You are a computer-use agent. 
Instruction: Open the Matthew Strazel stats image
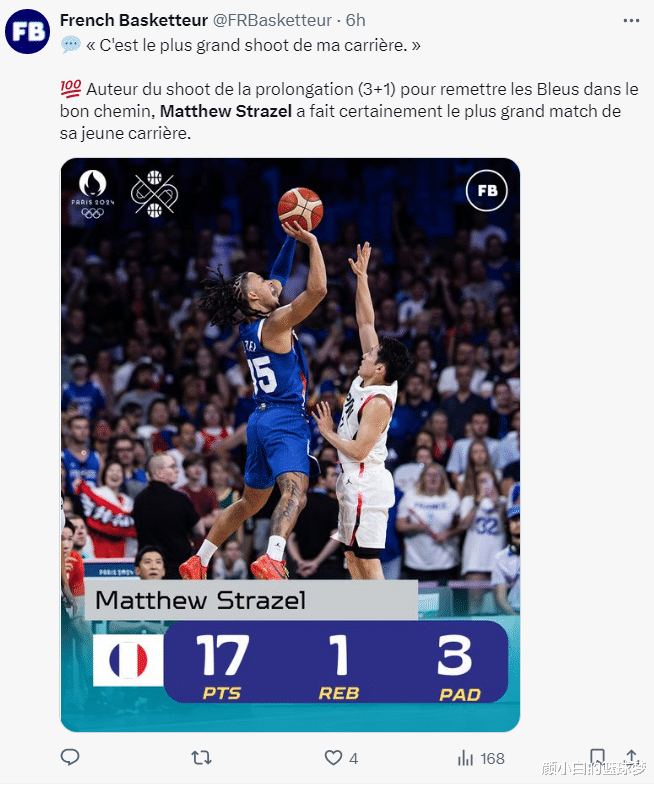290,444
